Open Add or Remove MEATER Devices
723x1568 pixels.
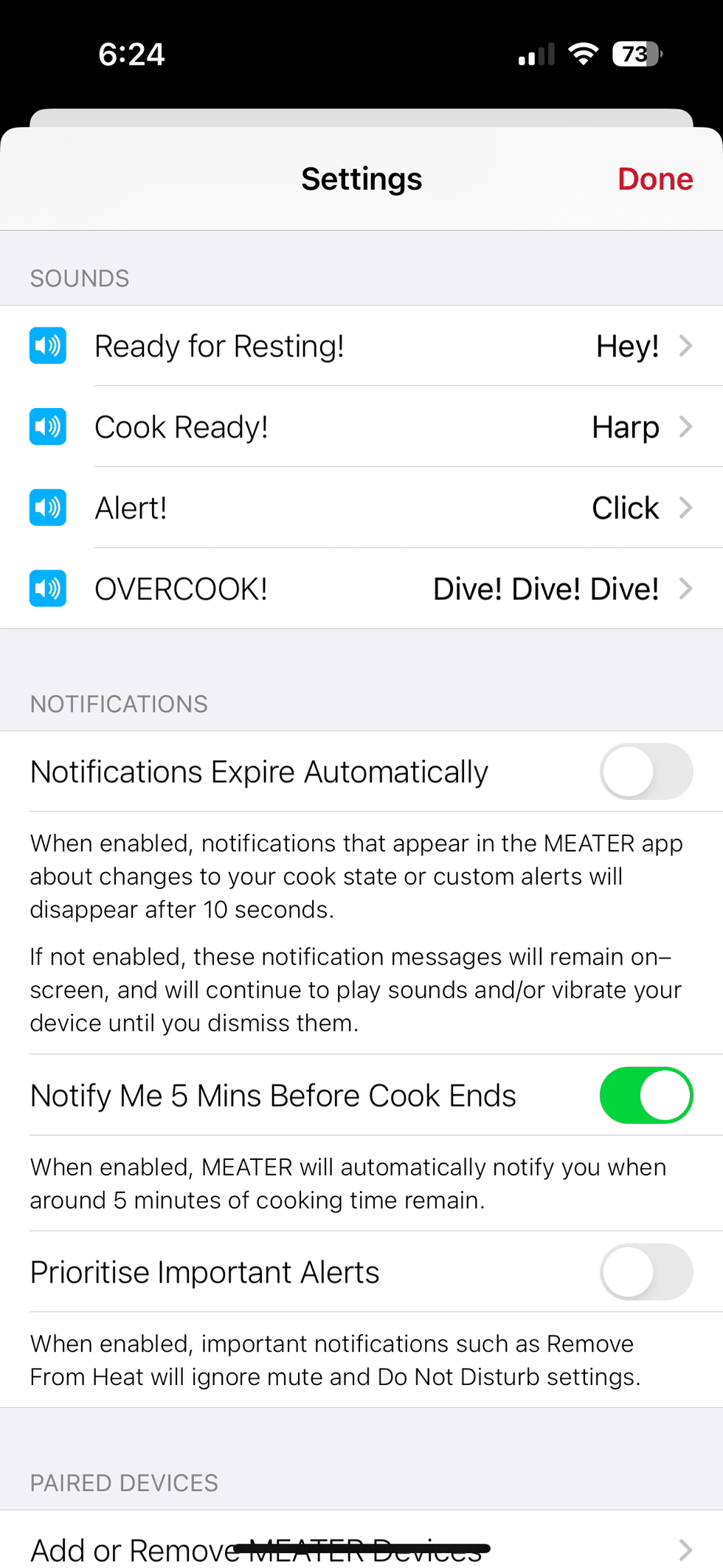click(x=295, y=1546)
